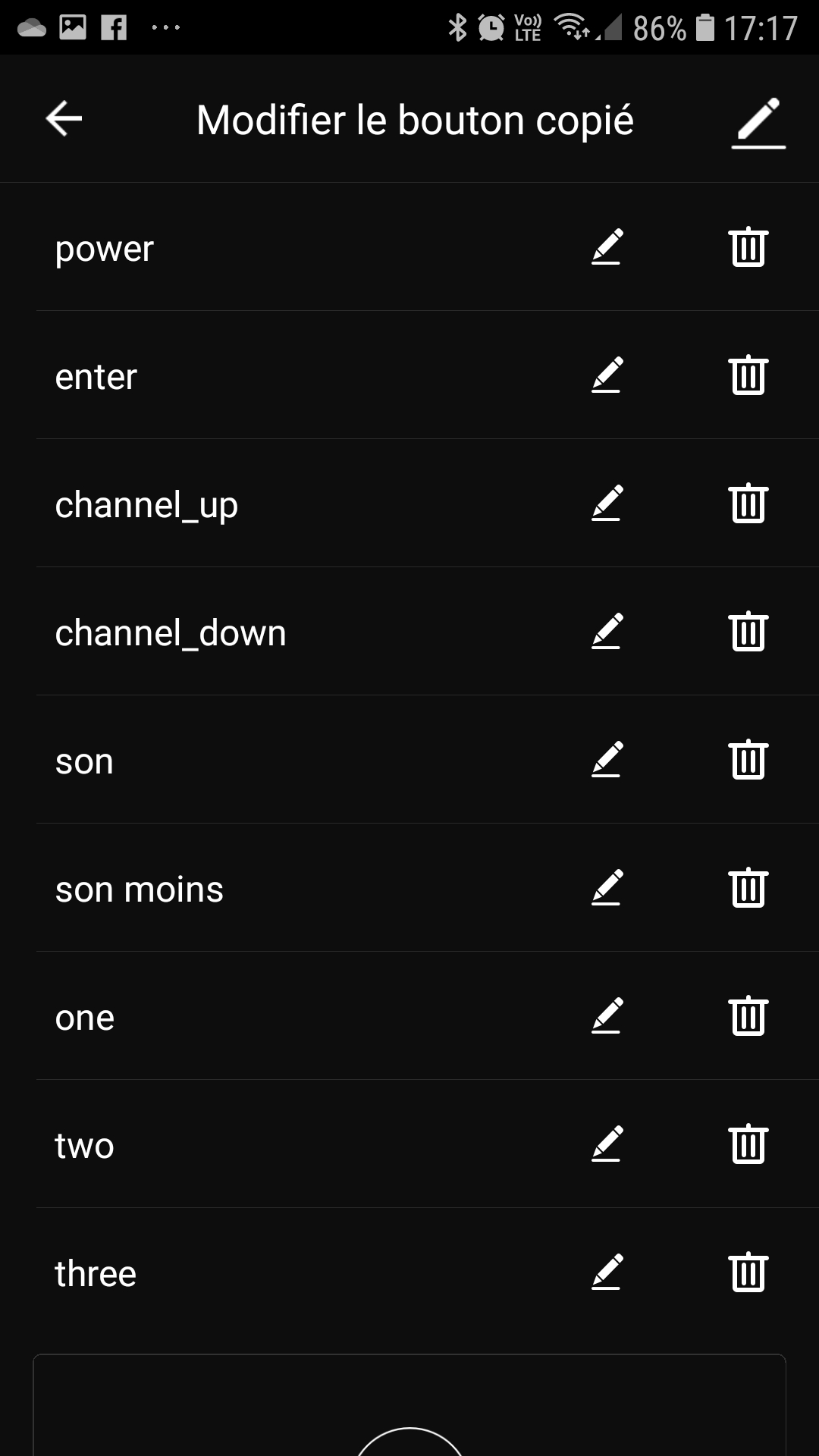The image size is (819, 1456).
Task: Delete the two button
Action: [x=748, y=1144]
